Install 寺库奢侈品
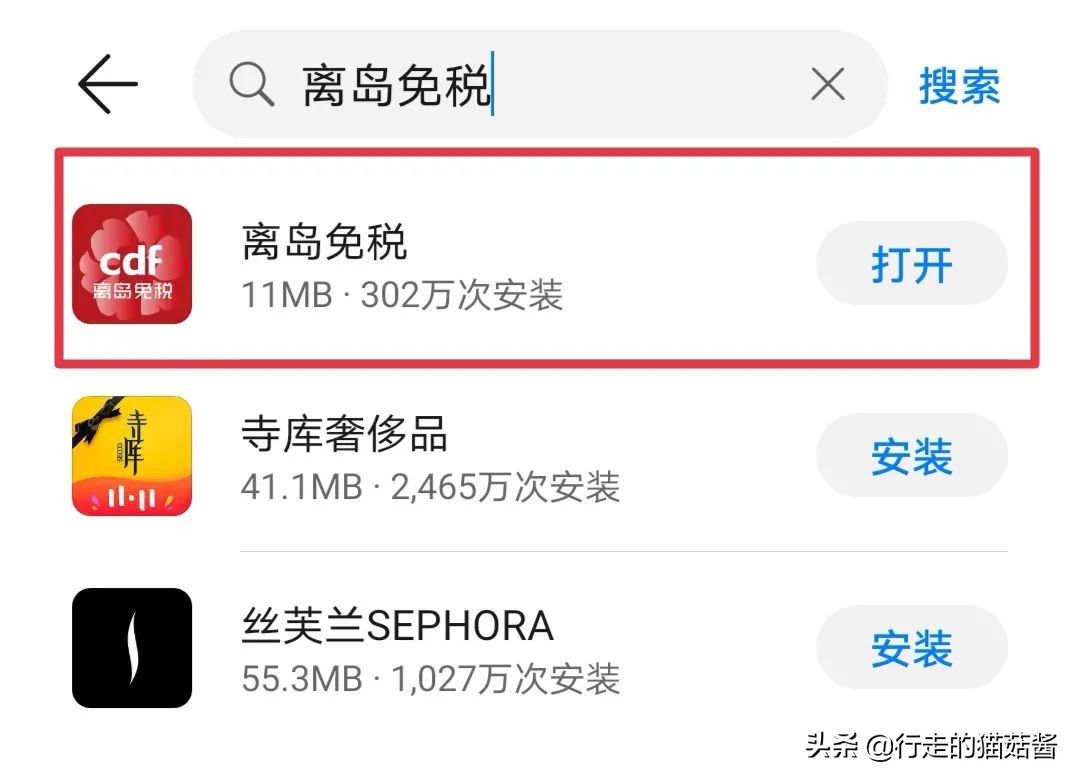The image size is (1080, 782). (x=911, y=456)
